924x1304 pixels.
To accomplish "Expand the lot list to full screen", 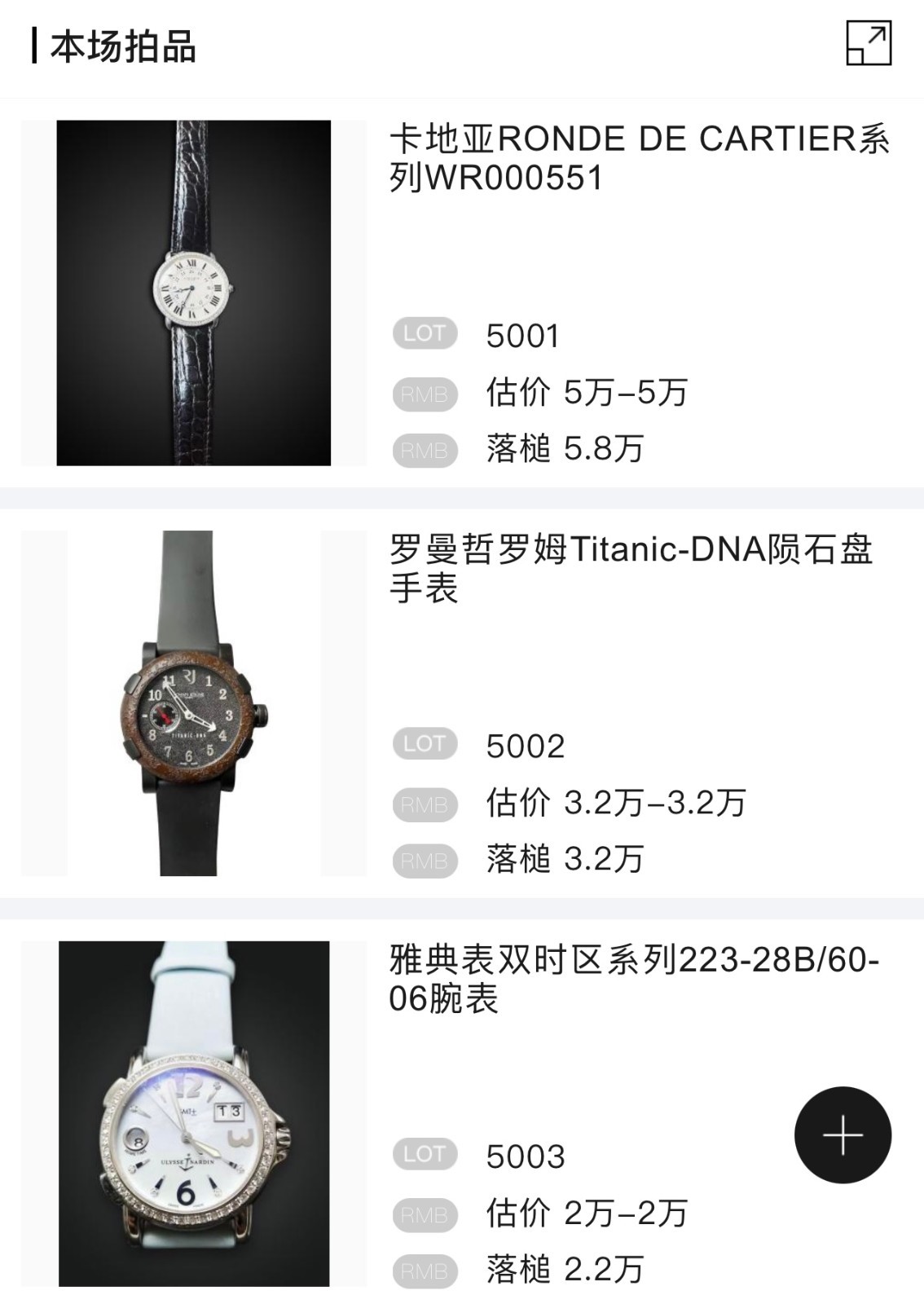I will pyautogui.click(x=869, y=44).
